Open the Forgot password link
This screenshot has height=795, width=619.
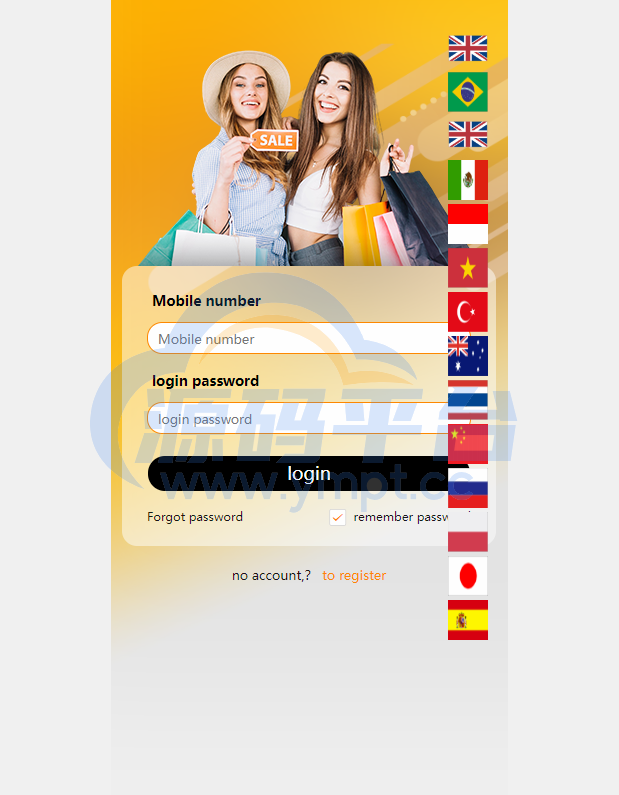pos(195,517)
